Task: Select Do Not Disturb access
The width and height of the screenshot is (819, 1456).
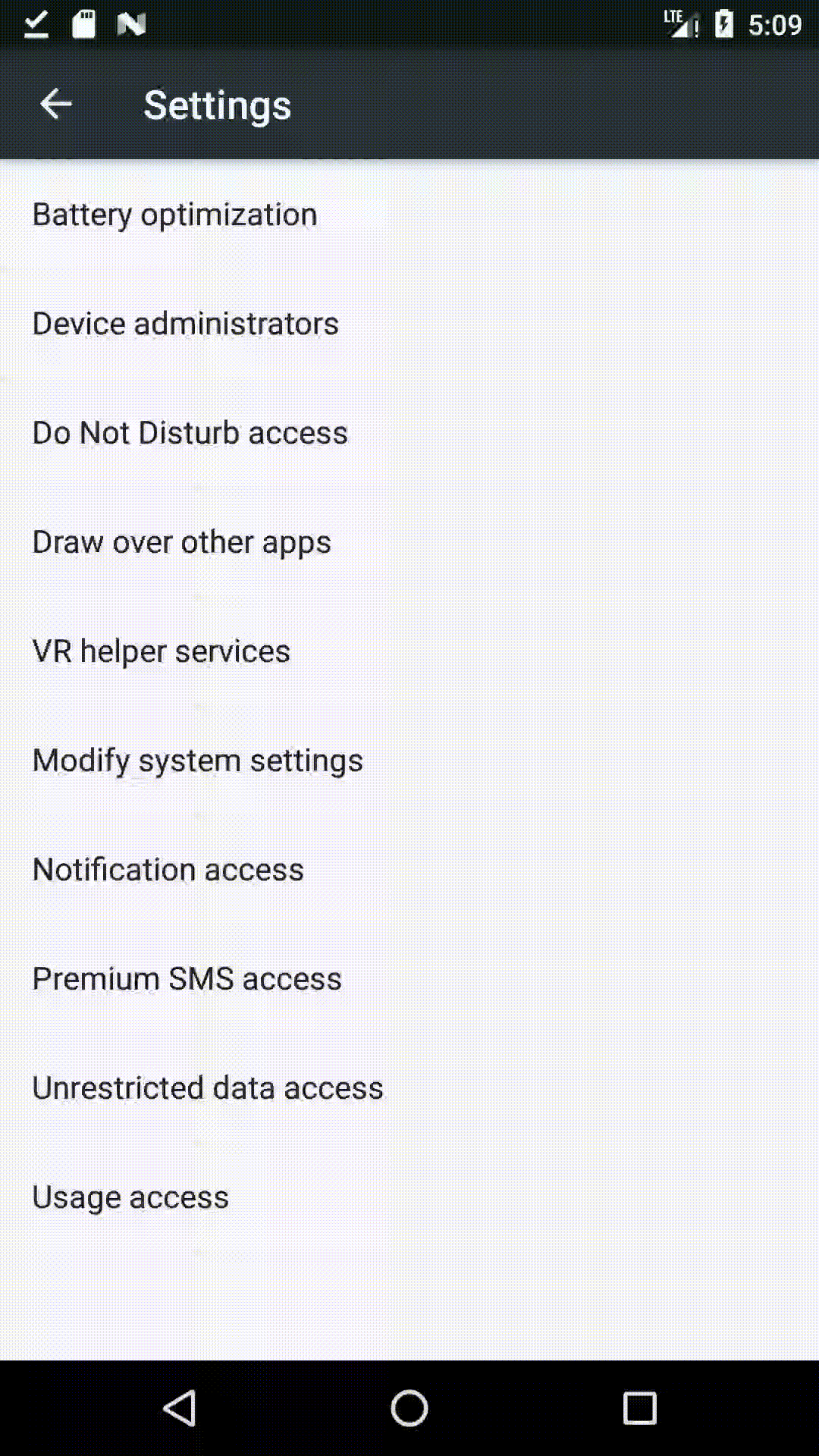Action: 190,433
